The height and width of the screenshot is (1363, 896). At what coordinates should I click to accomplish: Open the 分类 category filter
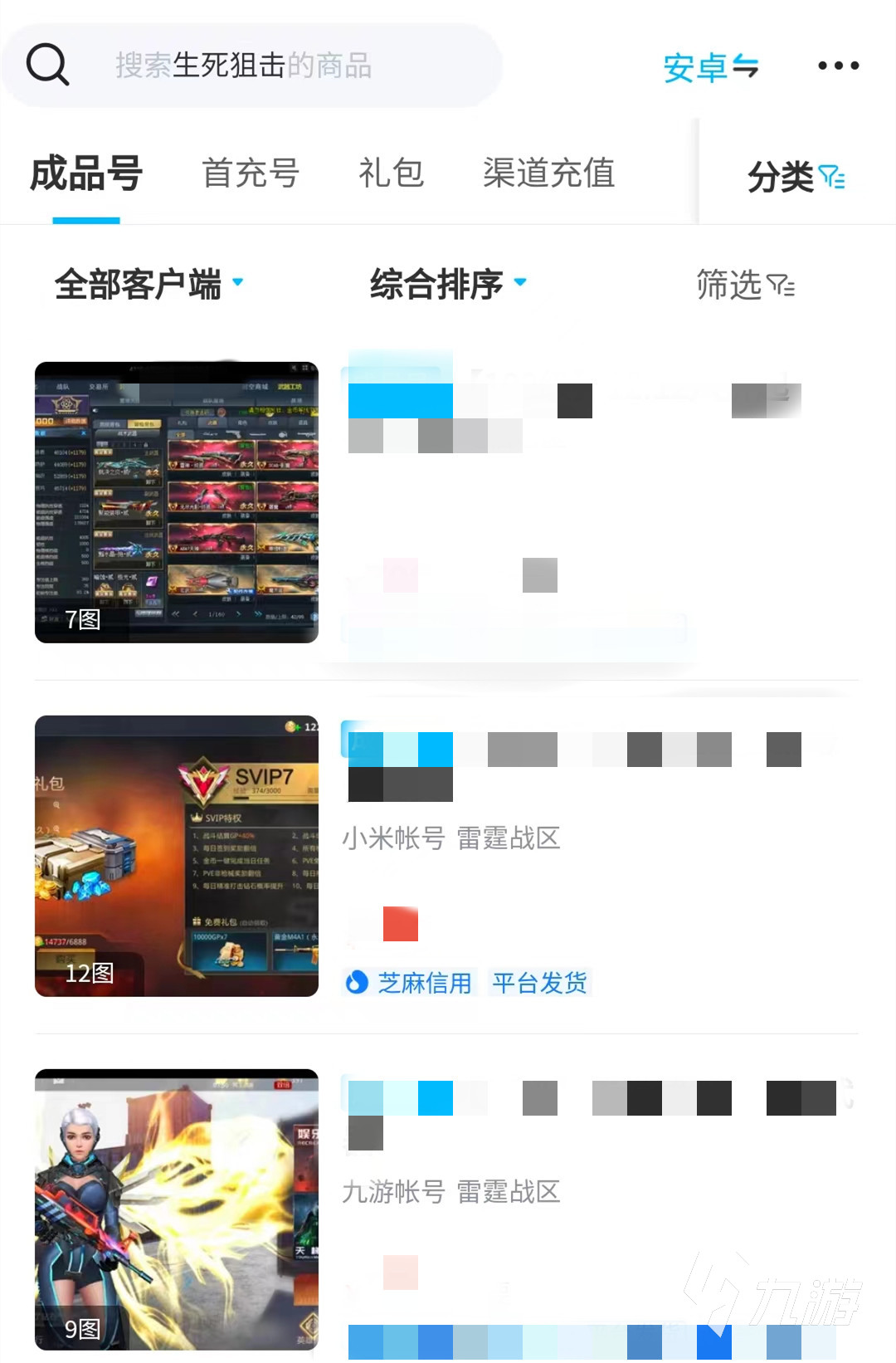[795, 176]
